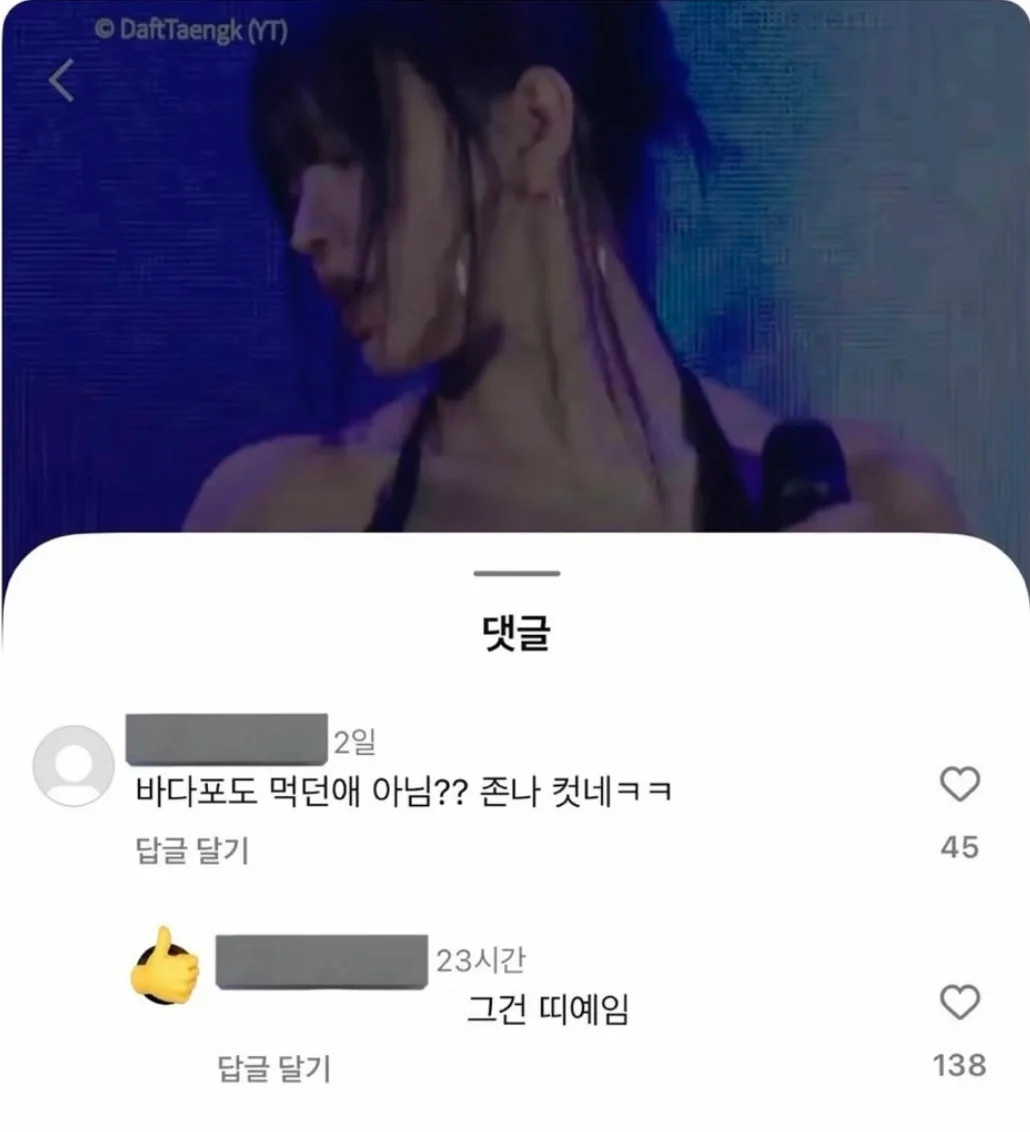Go back using the top-left arrow
Screen dimensions: 1030x1132
pos(62,80)
